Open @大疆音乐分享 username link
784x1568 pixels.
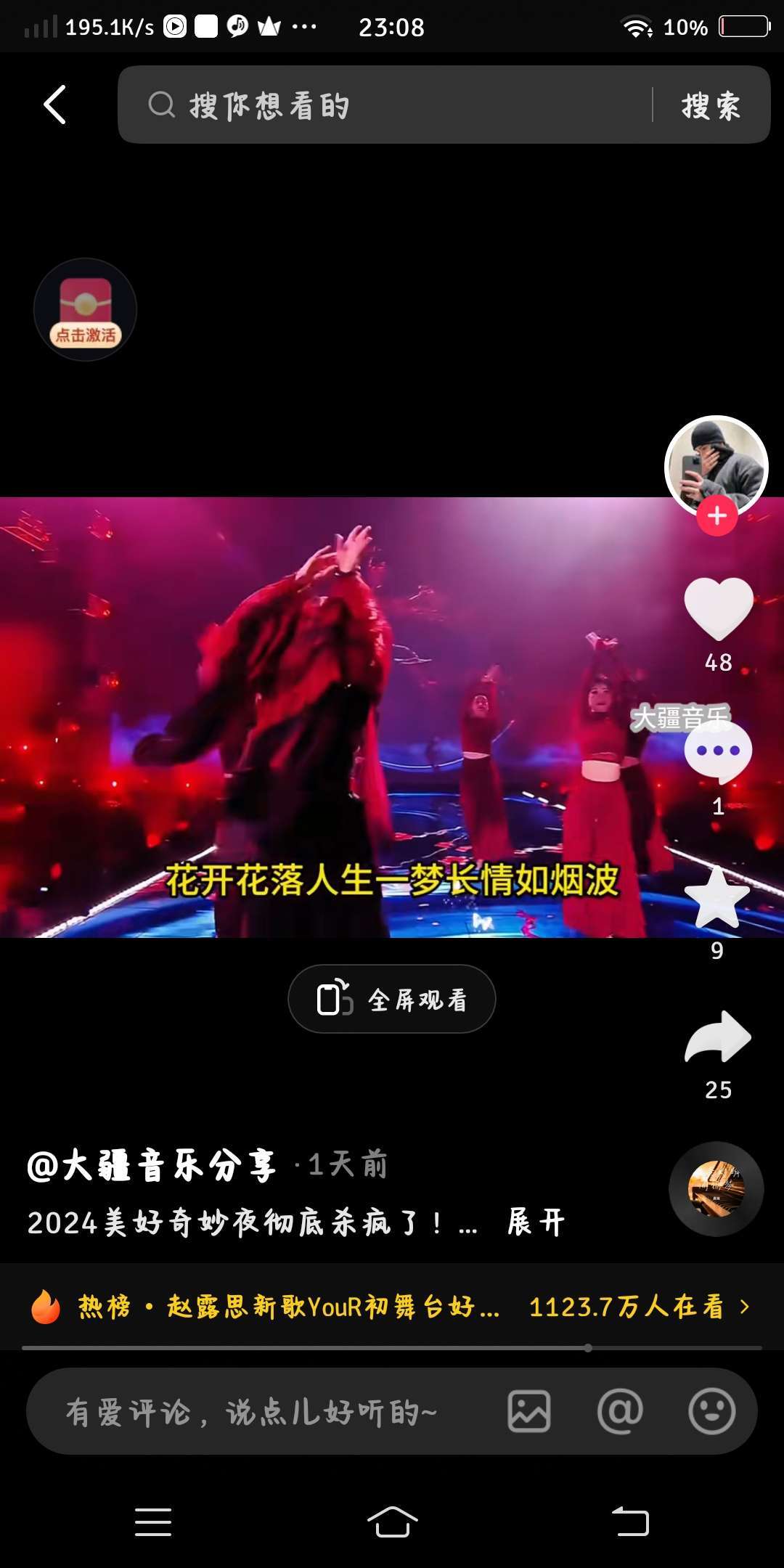(x=152, y=1165)
